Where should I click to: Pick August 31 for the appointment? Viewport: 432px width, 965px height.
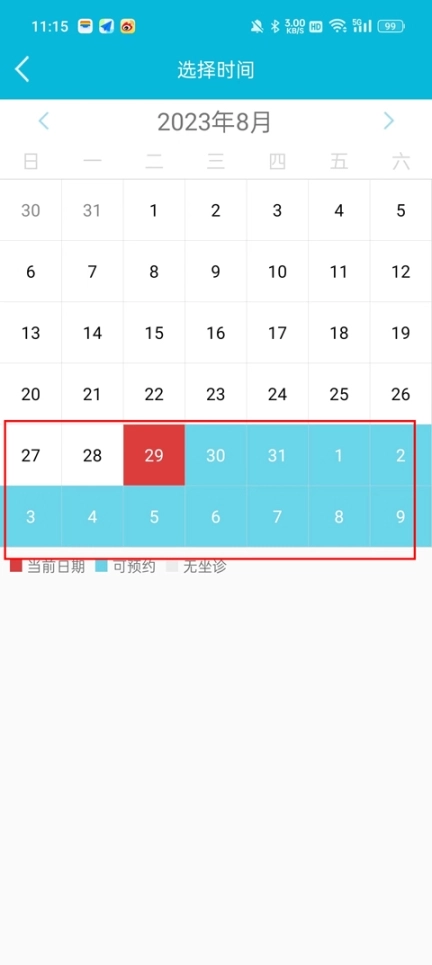click(278, 455)
